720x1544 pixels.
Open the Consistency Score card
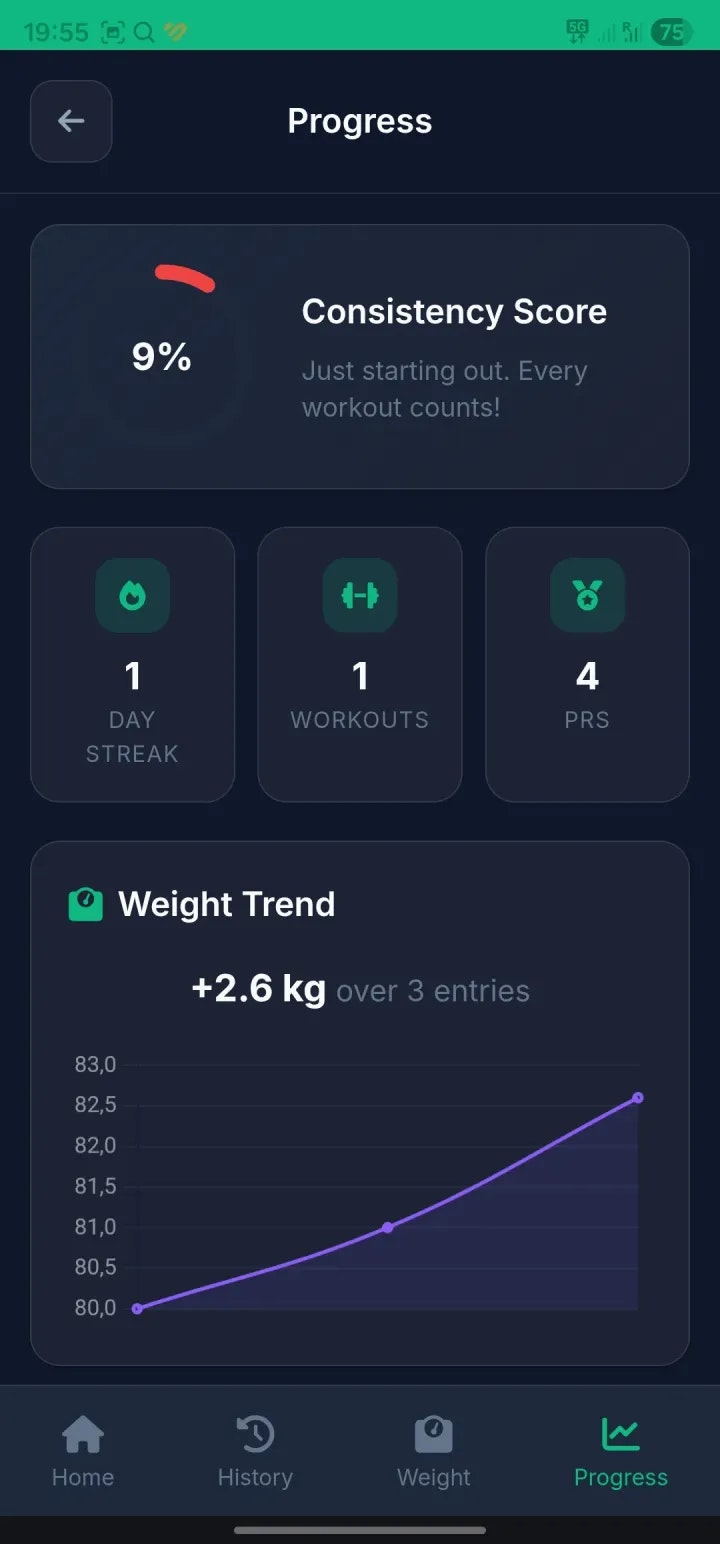coord(360,356)
